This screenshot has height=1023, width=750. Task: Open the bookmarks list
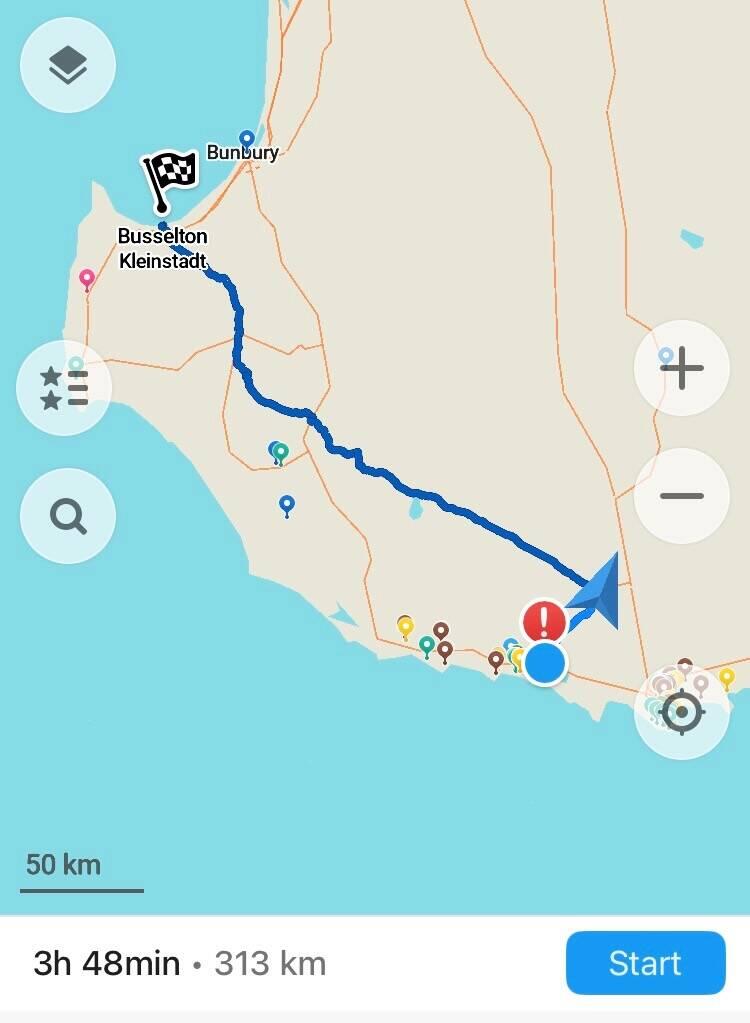(65, 387)
